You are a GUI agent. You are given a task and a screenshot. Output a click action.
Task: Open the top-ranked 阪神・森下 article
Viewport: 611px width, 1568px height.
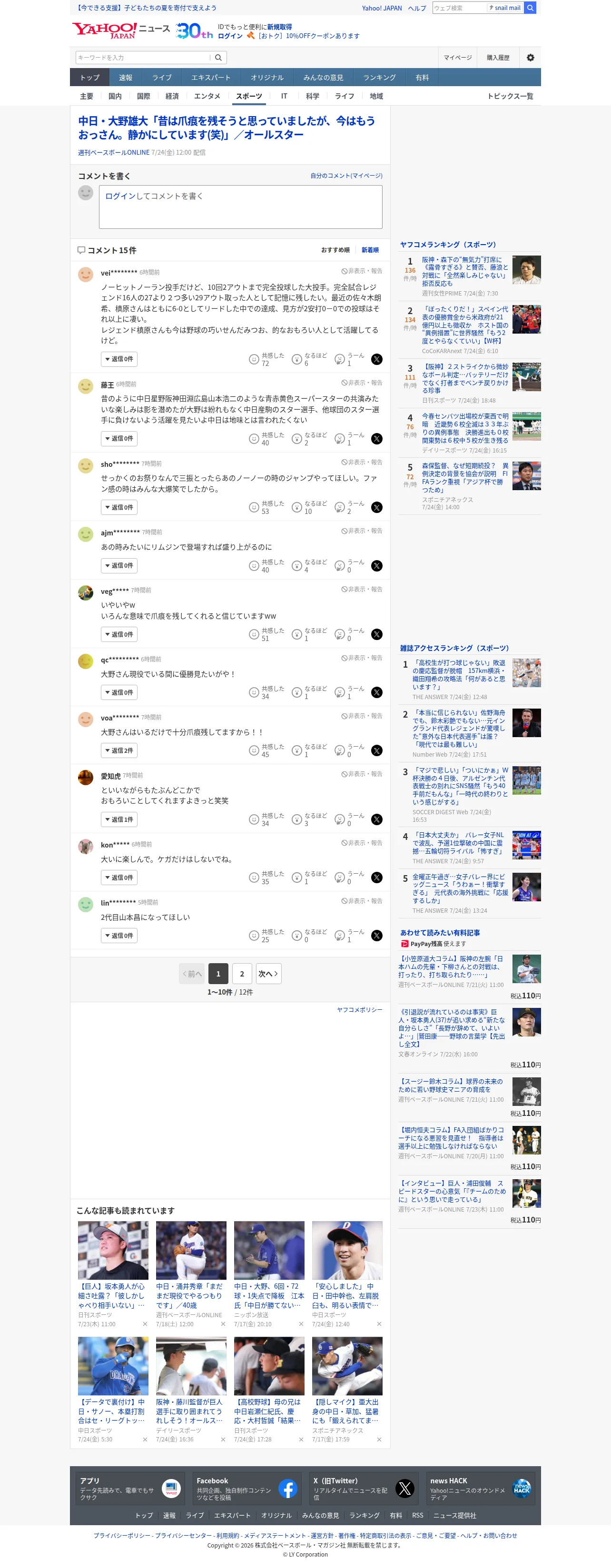tap(465, 271)
